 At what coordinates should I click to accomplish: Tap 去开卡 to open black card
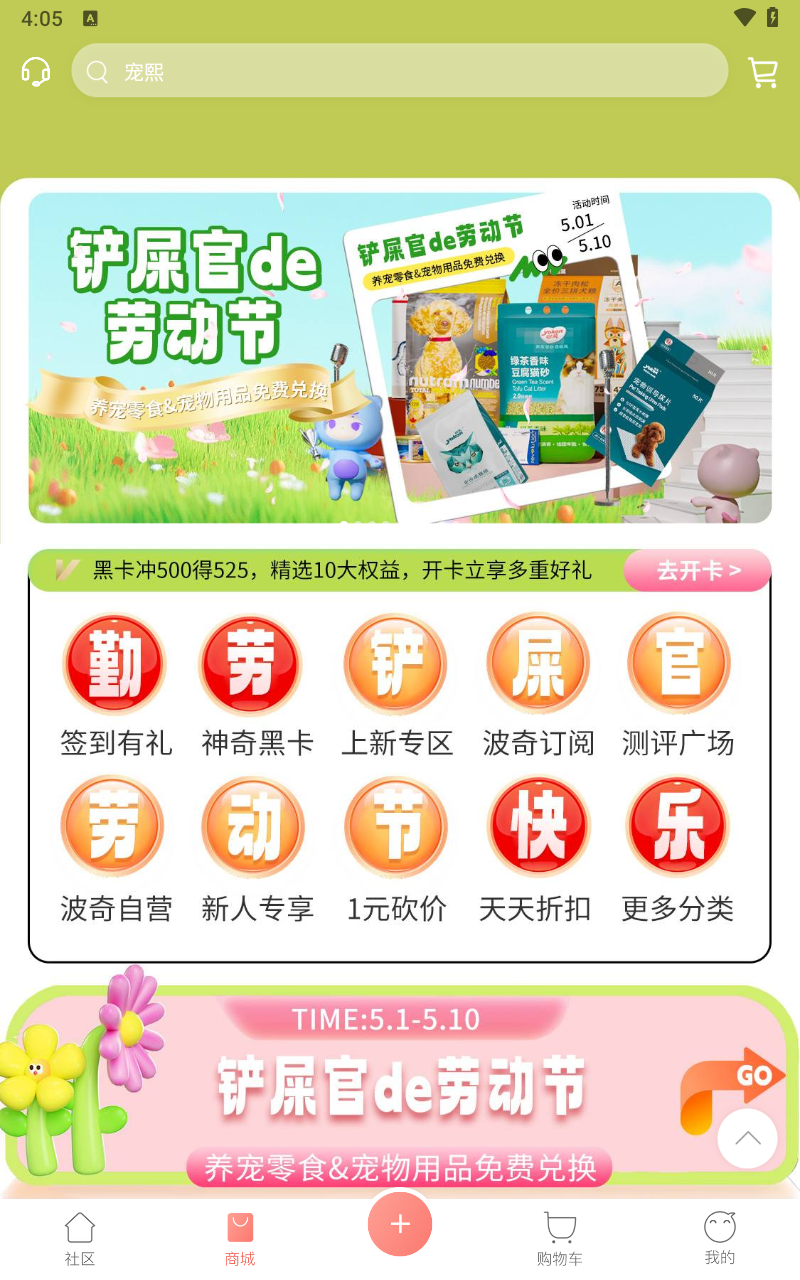[x=698, y=571]
